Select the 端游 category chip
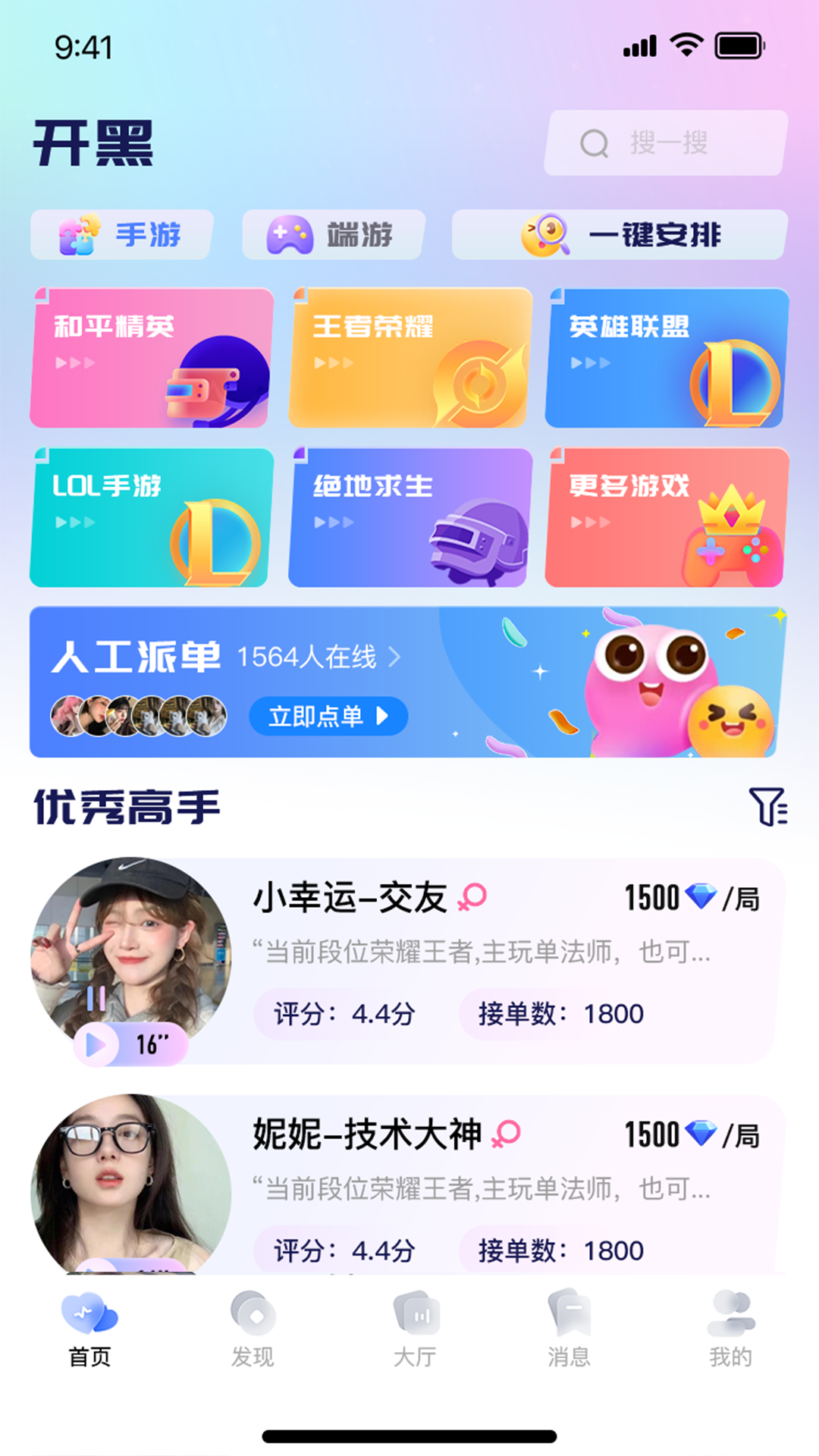The image size is (819, 1456). tap(333, 234)
